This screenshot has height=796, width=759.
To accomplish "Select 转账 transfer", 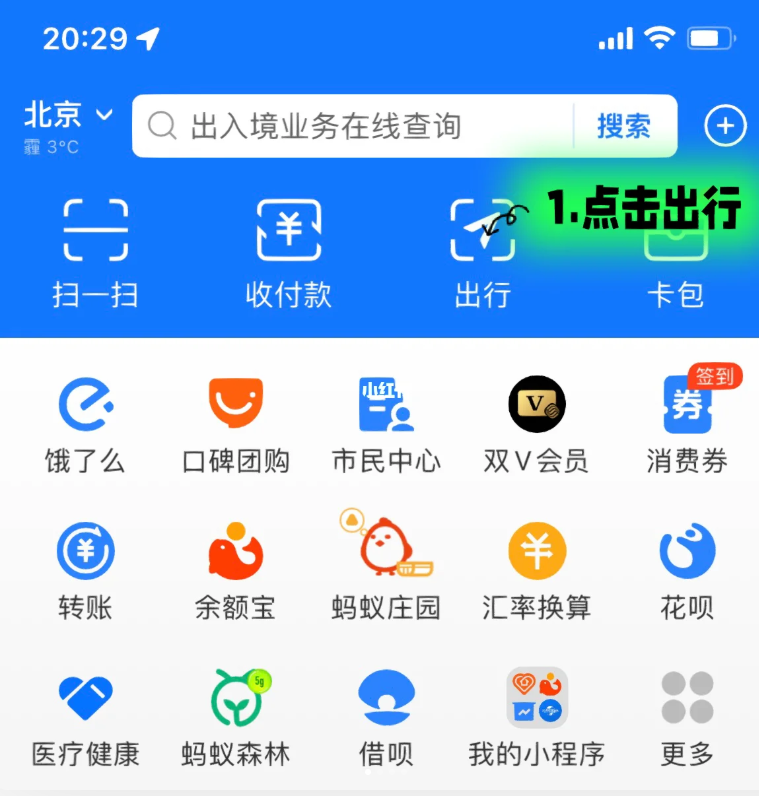I will tap(86, 570).
